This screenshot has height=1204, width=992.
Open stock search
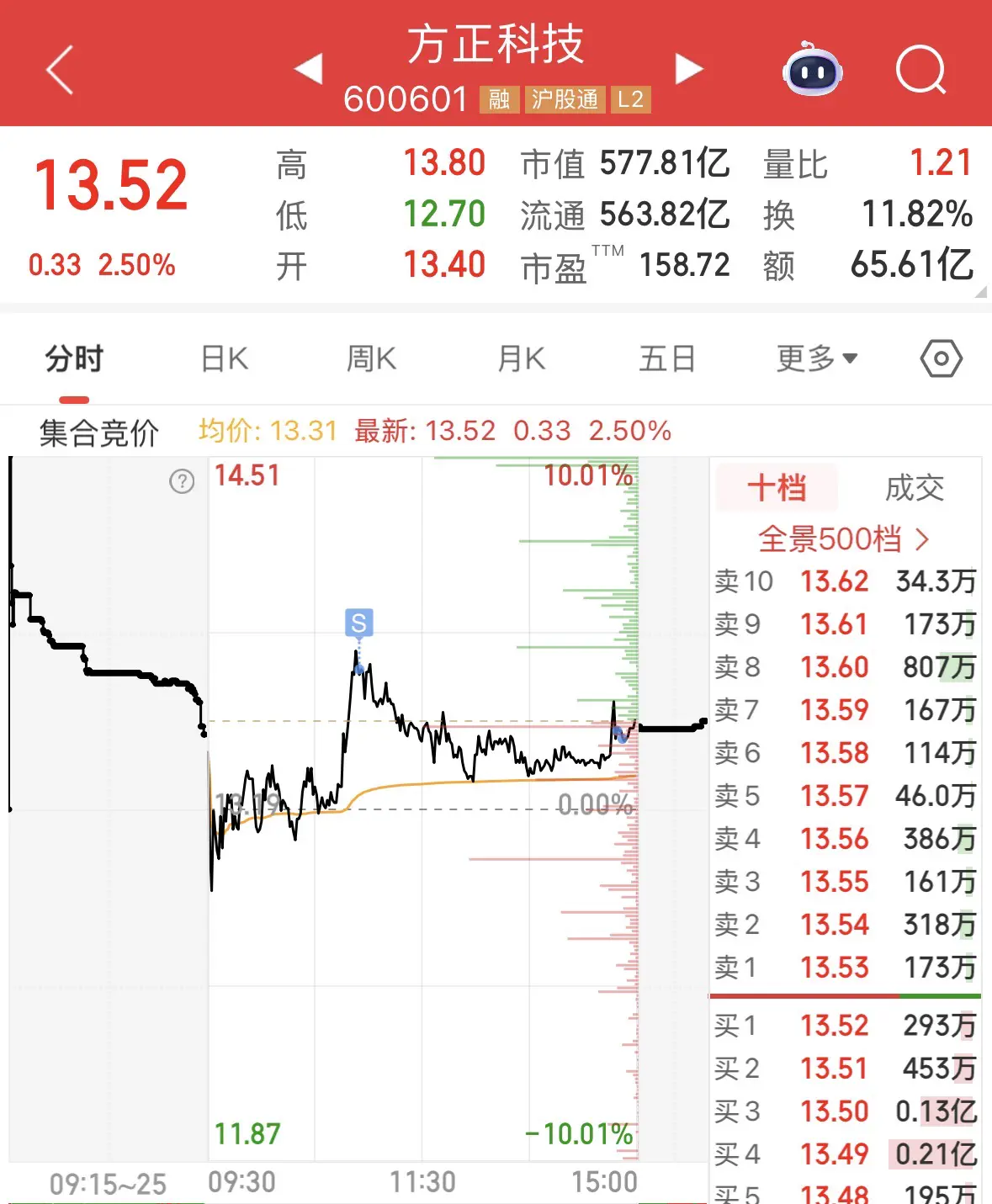920,70
